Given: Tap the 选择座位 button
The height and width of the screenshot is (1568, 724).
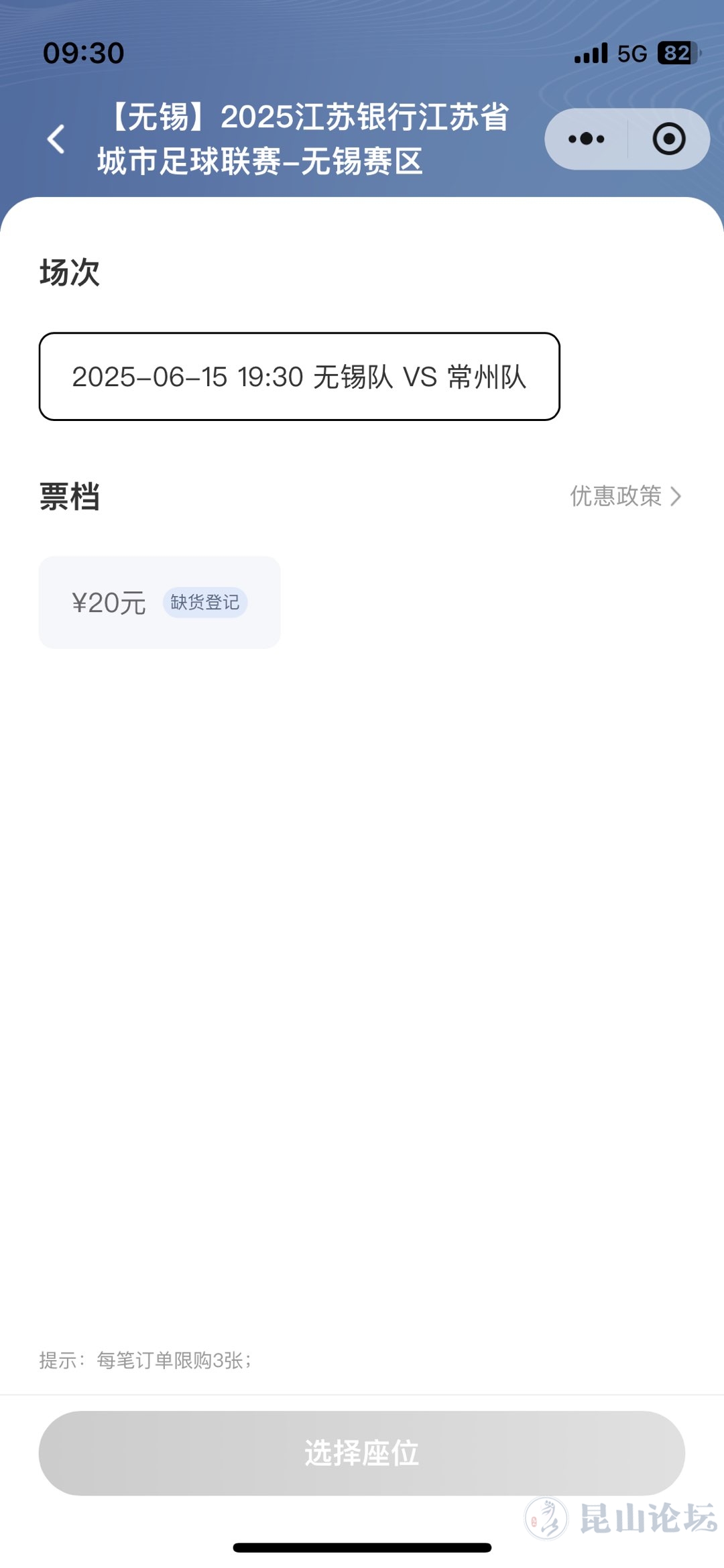Looking at the screenshot, I should (x=361, y=1453).
